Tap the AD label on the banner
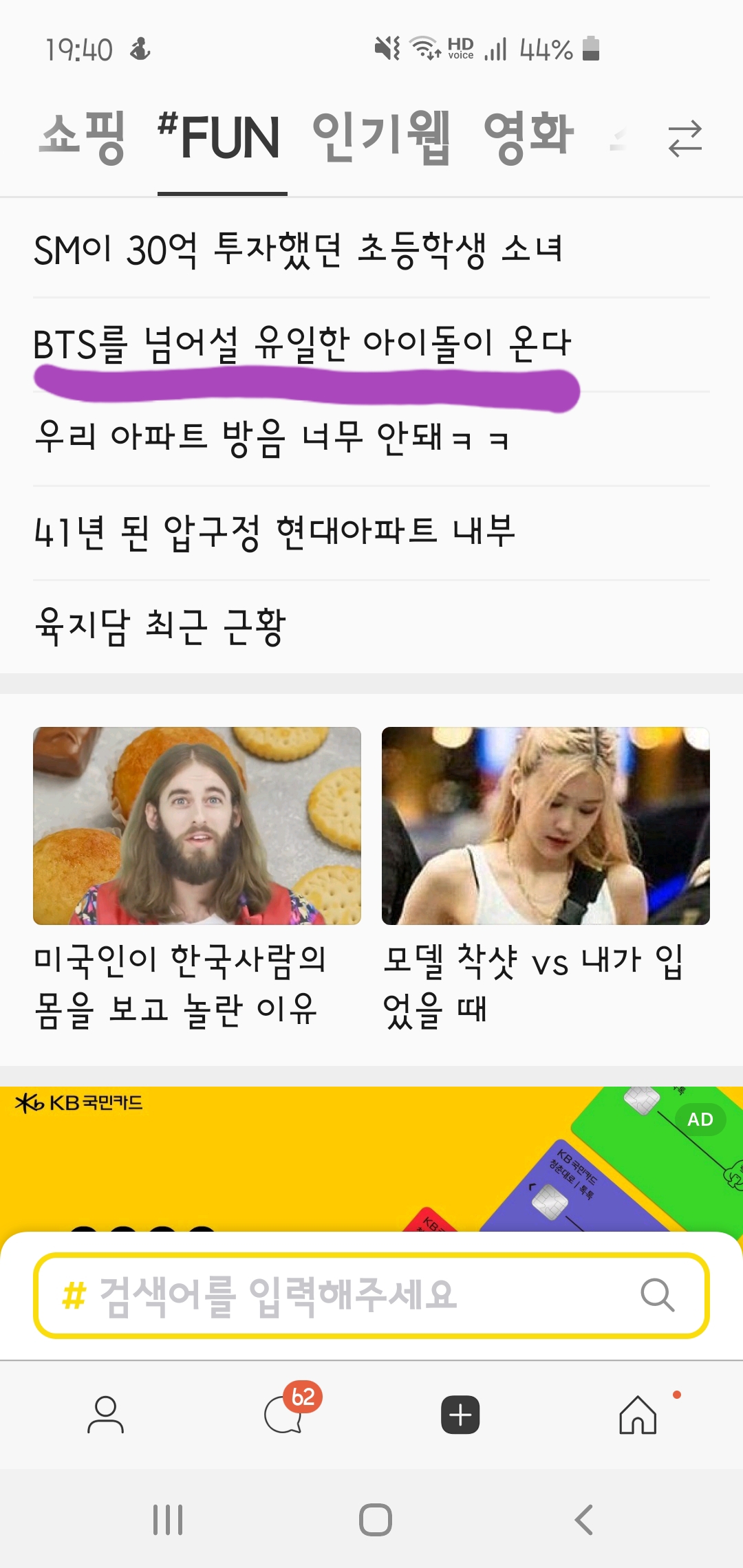Screen dimensions: 743x1568 [702, 1120]
